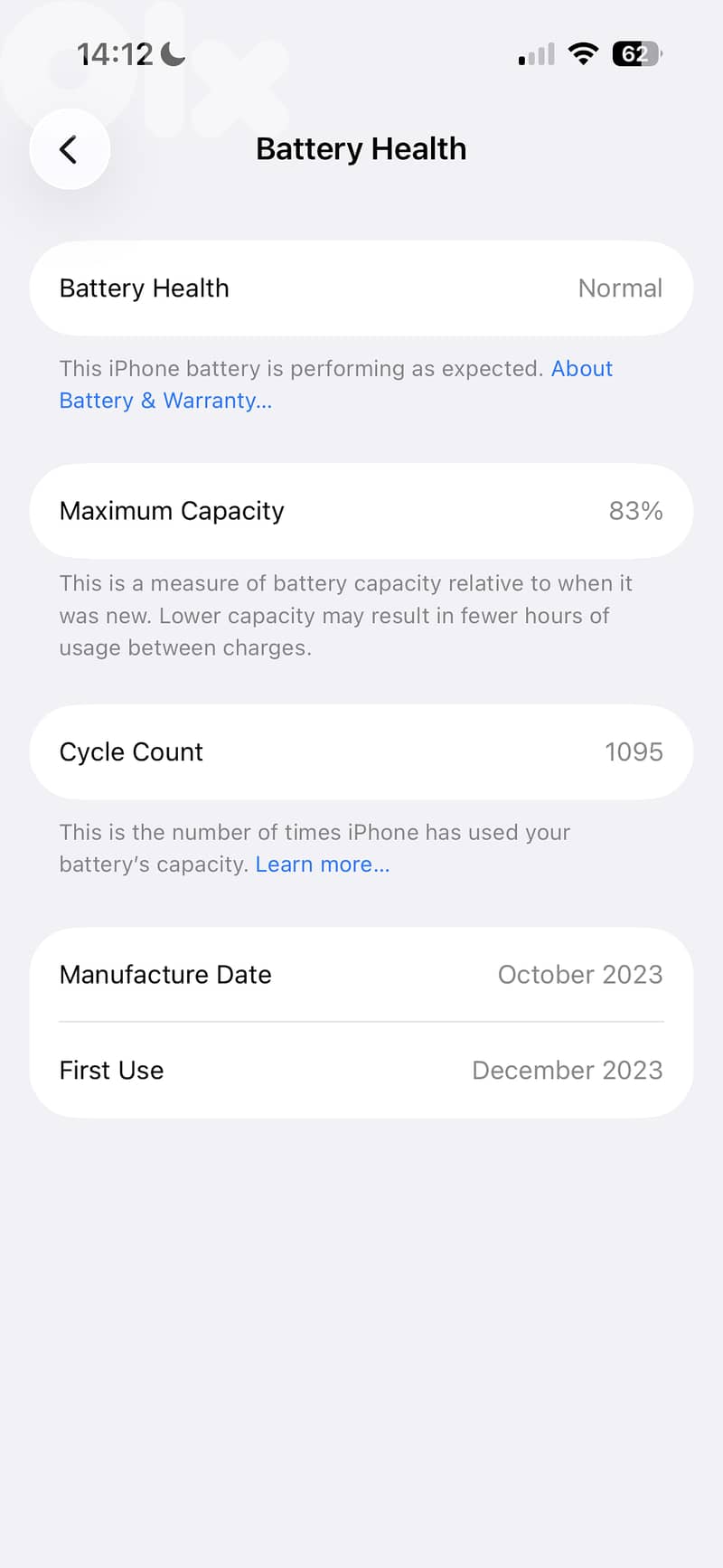Open the Learn more link about cycle count
This screenshot has width=723, height=1568.
coord(323,864)
